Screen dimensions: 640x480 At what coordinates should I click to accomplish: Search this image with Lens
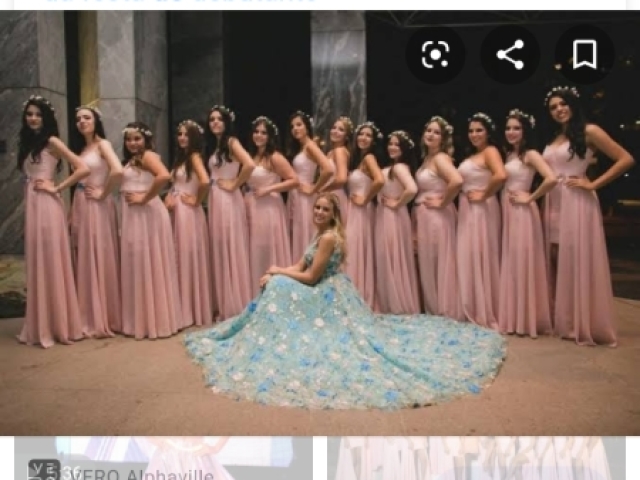point(435,55)
